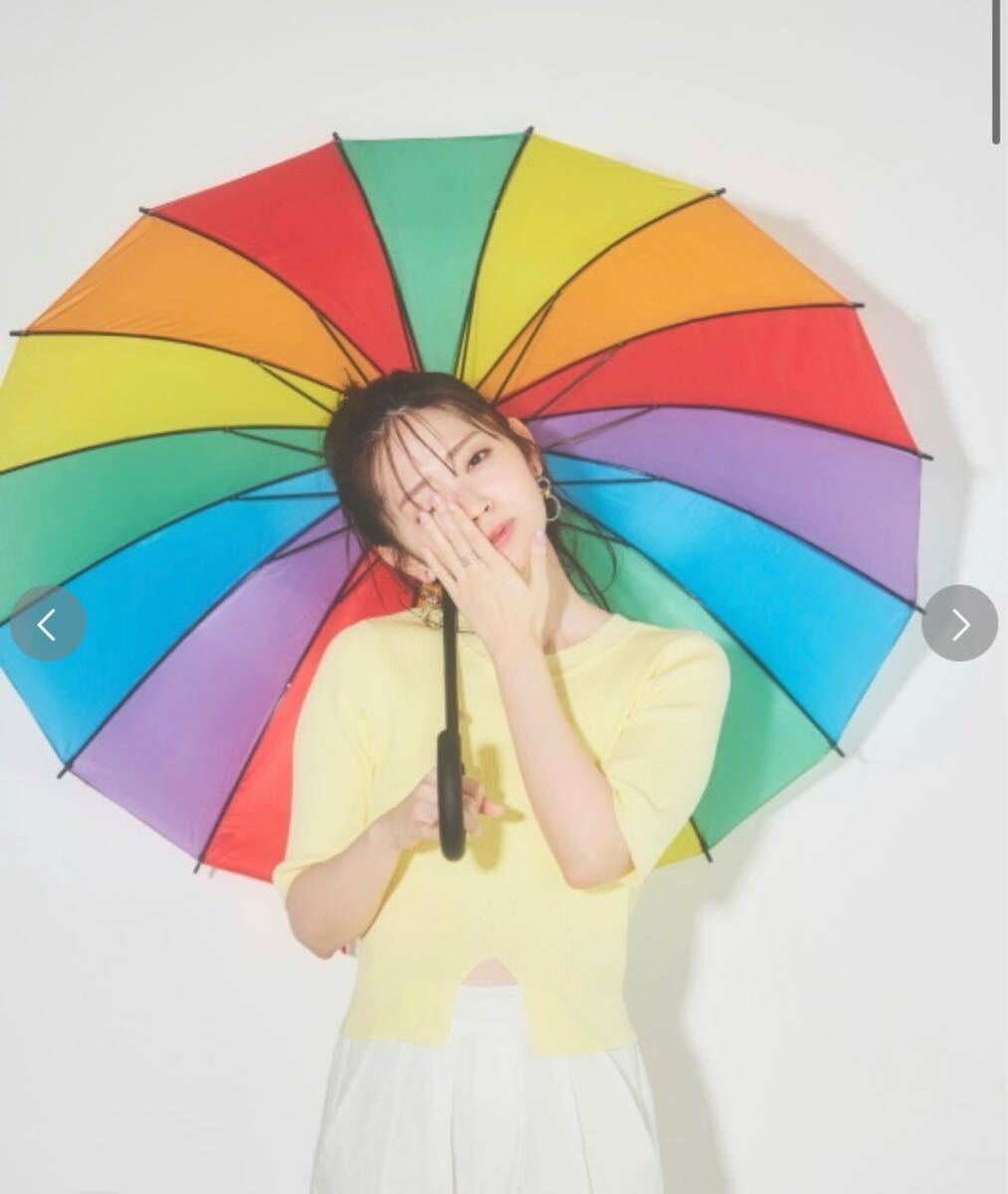Advance to the next image
This screenshot has height=1194, width=1008.
tap(959, 624)
